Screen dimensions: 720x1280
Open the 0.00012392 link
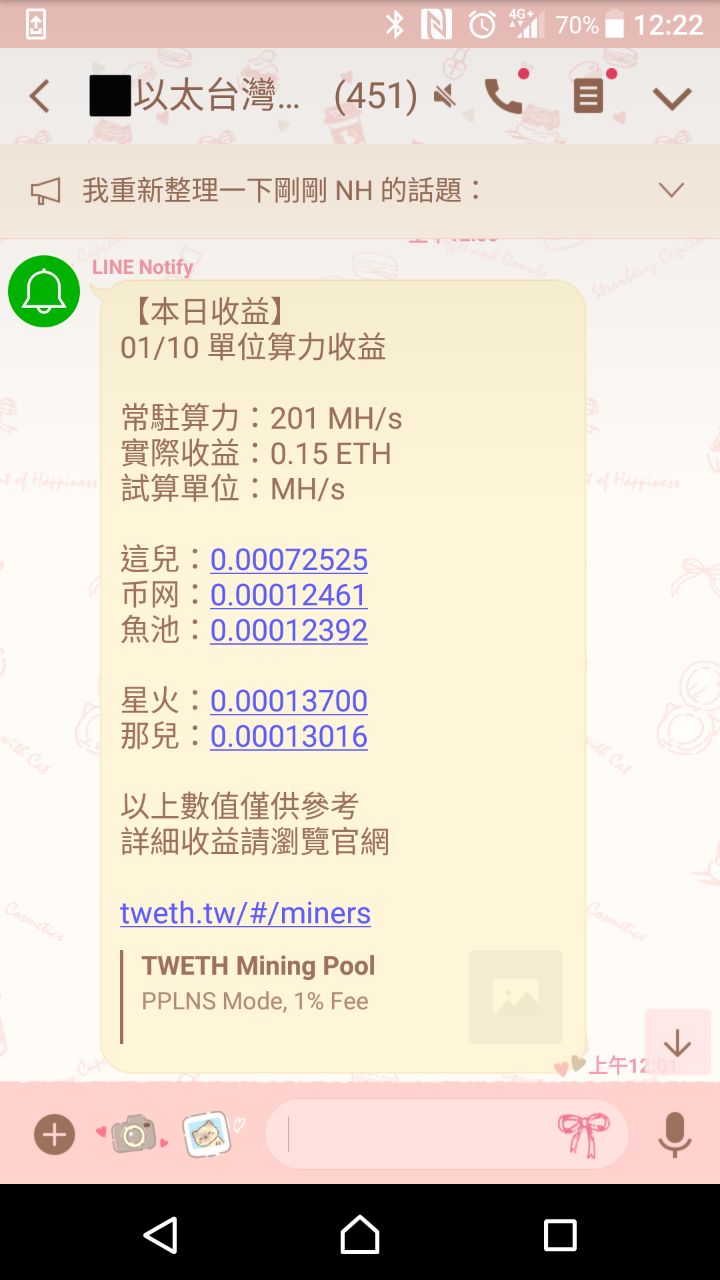pos(289,630)
